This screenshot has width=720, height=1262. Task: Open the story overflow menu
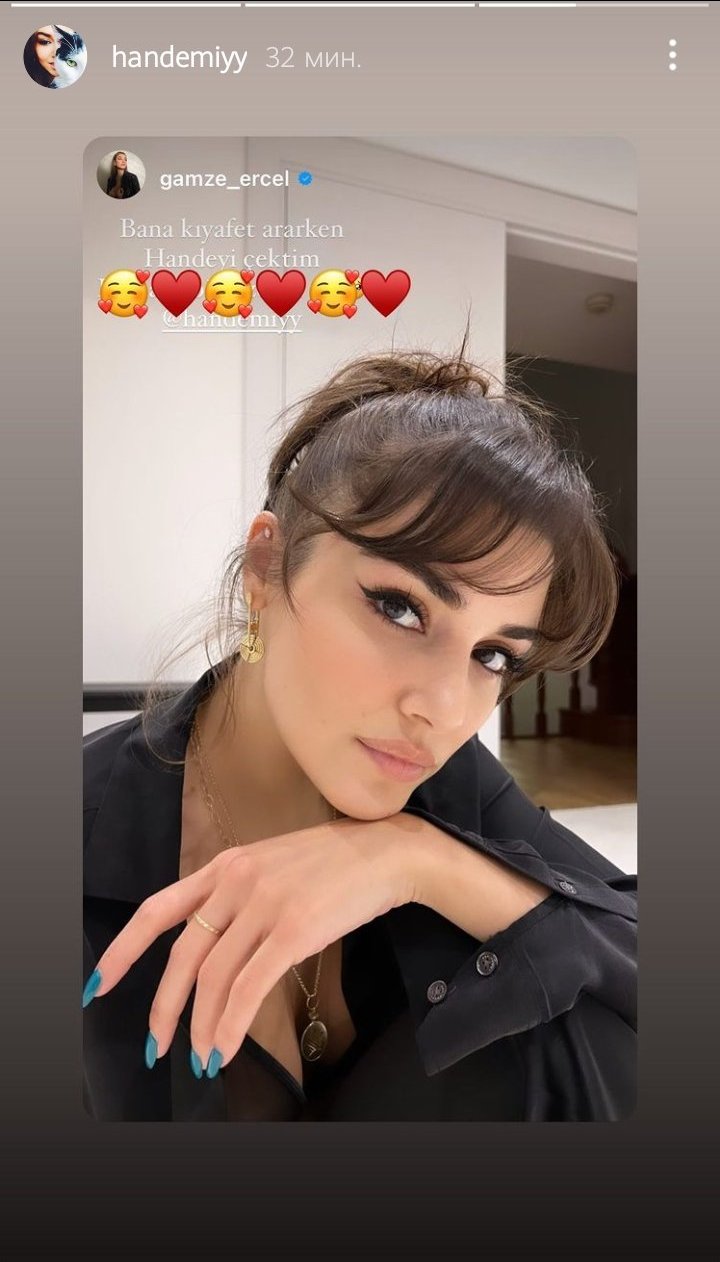673,55
